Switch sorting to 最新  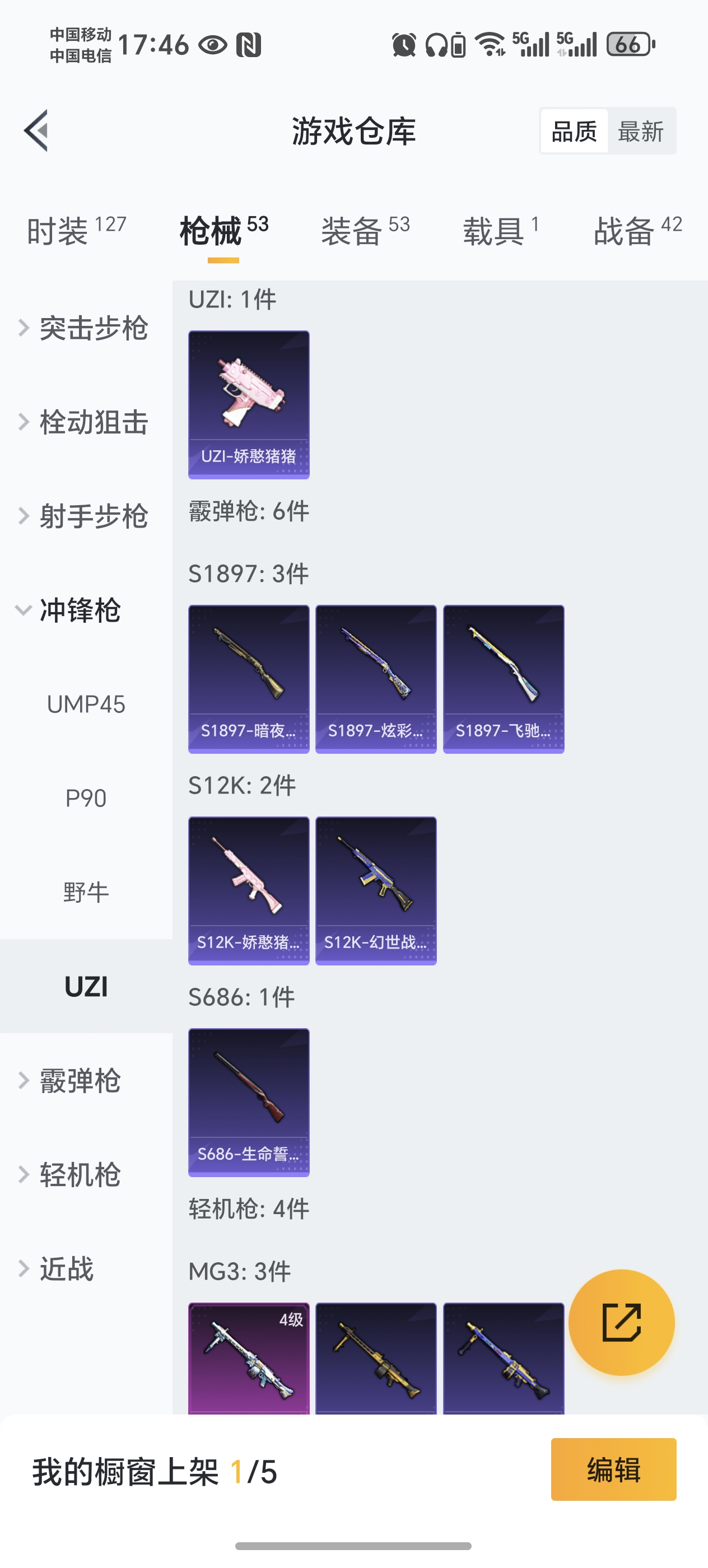pyautogui.click(x=640, y=131)
